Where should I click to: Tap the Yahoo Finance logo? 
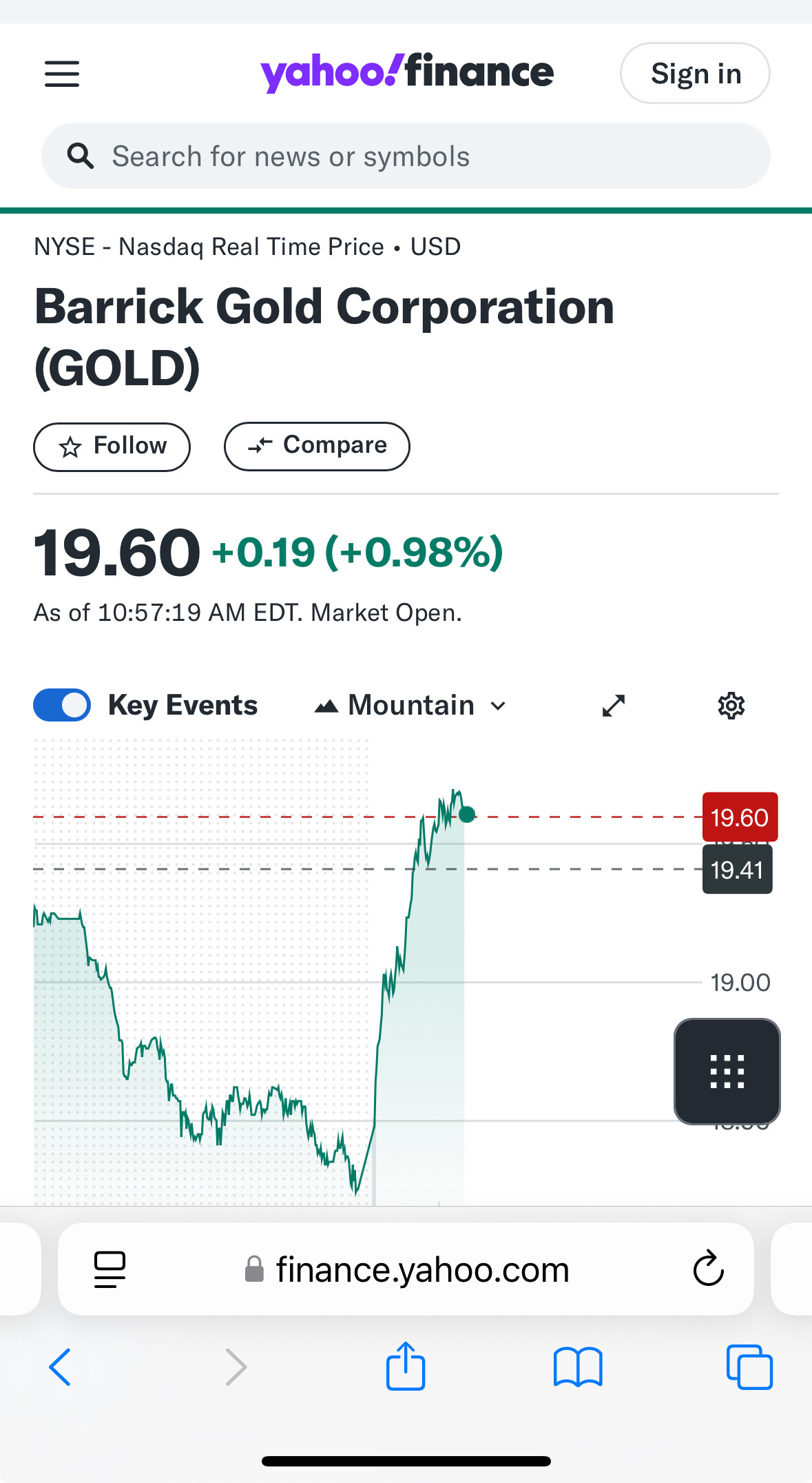[x=406, y=72]
